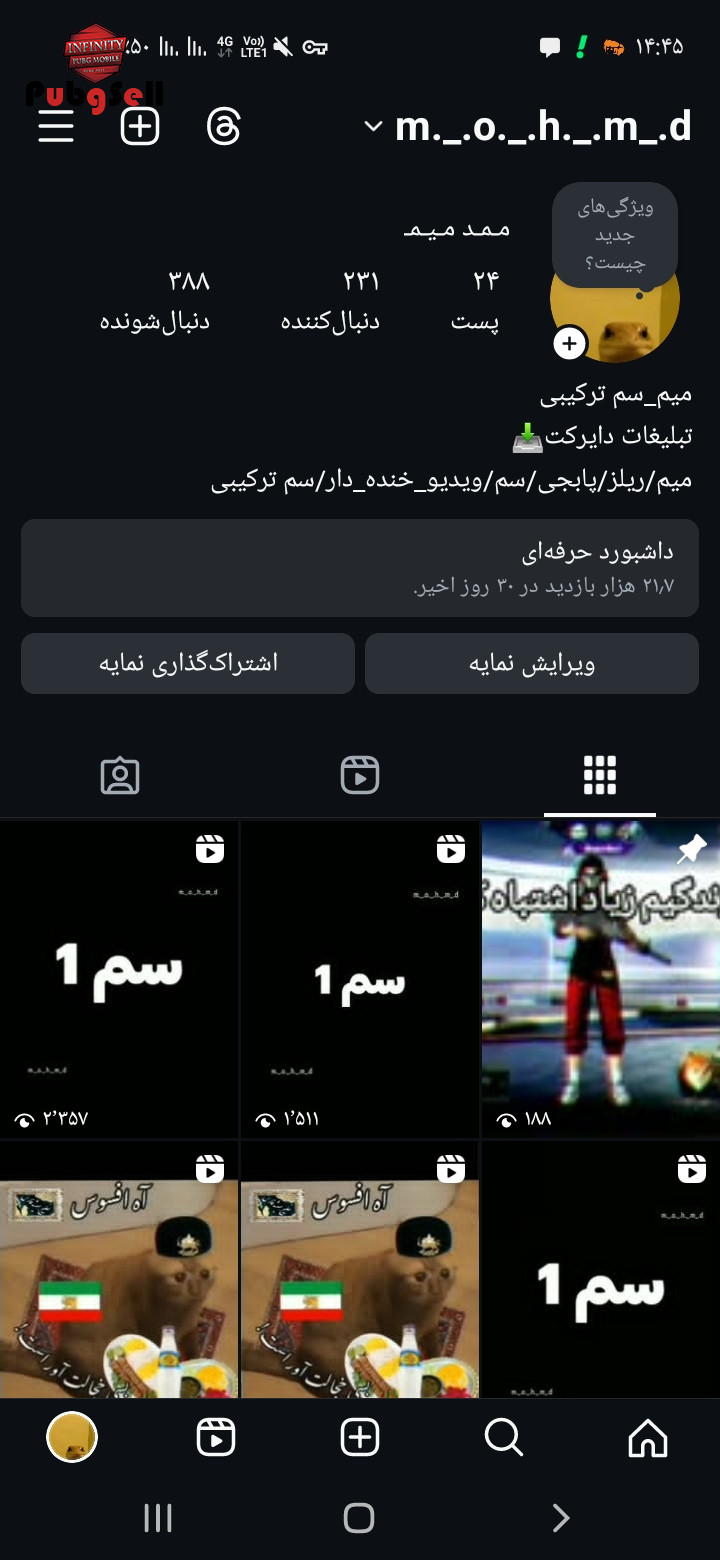Open the reel with ۱٬۵۱۱ views
Image resolution: width=720 pixels, height=1560 pixels.
360,980
